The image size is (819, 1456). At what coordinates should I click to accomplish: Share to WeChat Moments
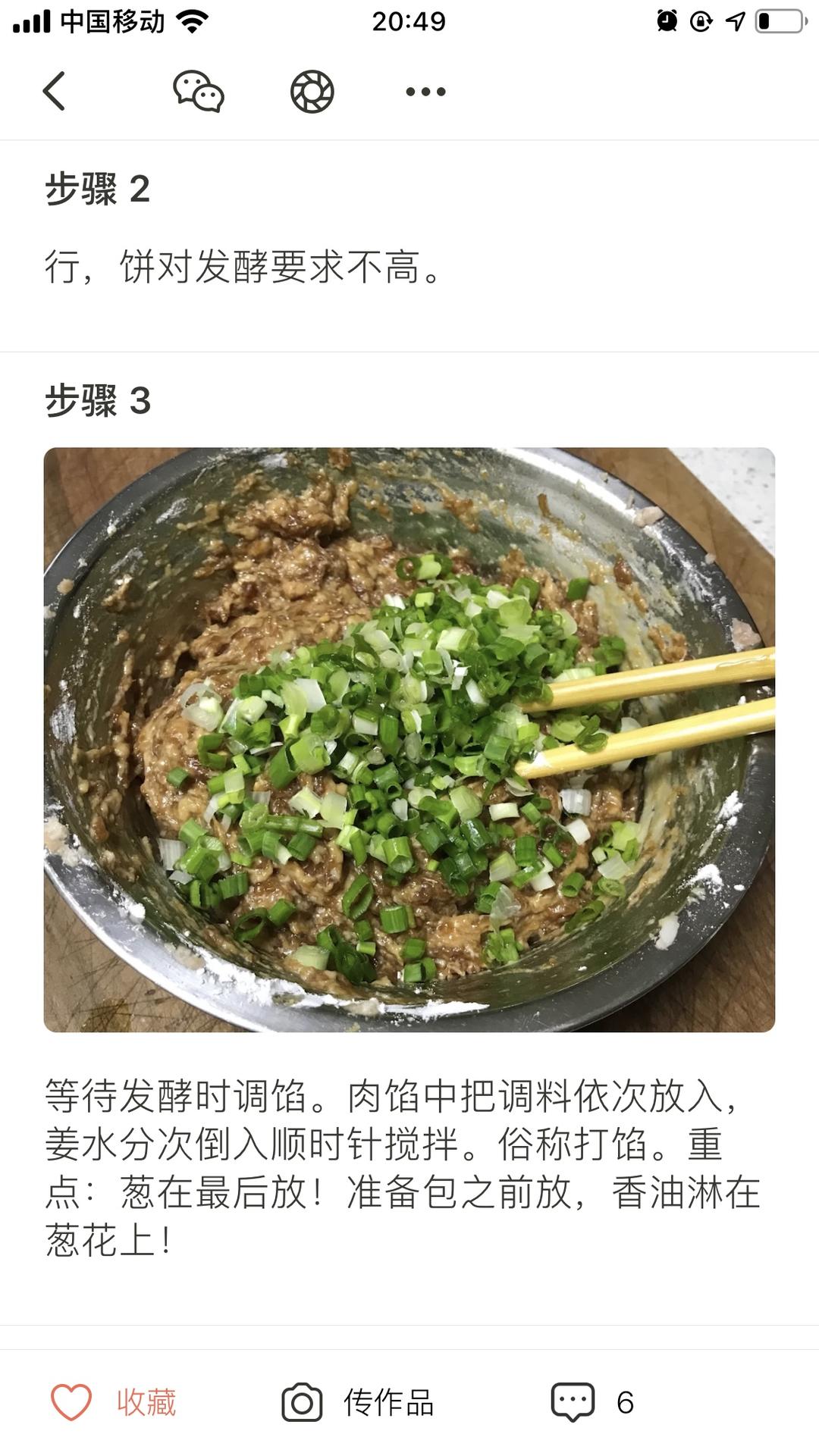[312, 92]
